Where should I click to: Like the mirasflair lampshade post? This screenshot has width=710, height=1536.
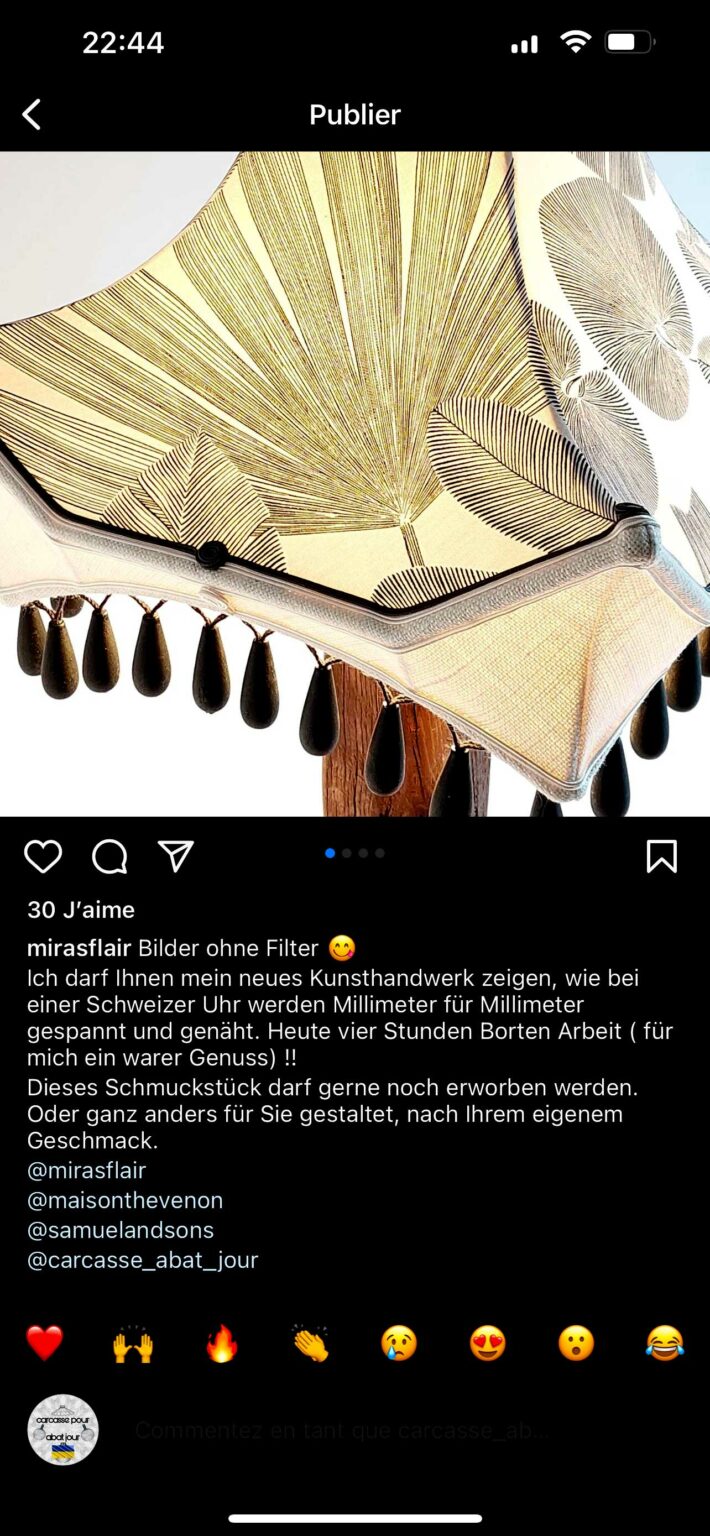coord(43,857)
